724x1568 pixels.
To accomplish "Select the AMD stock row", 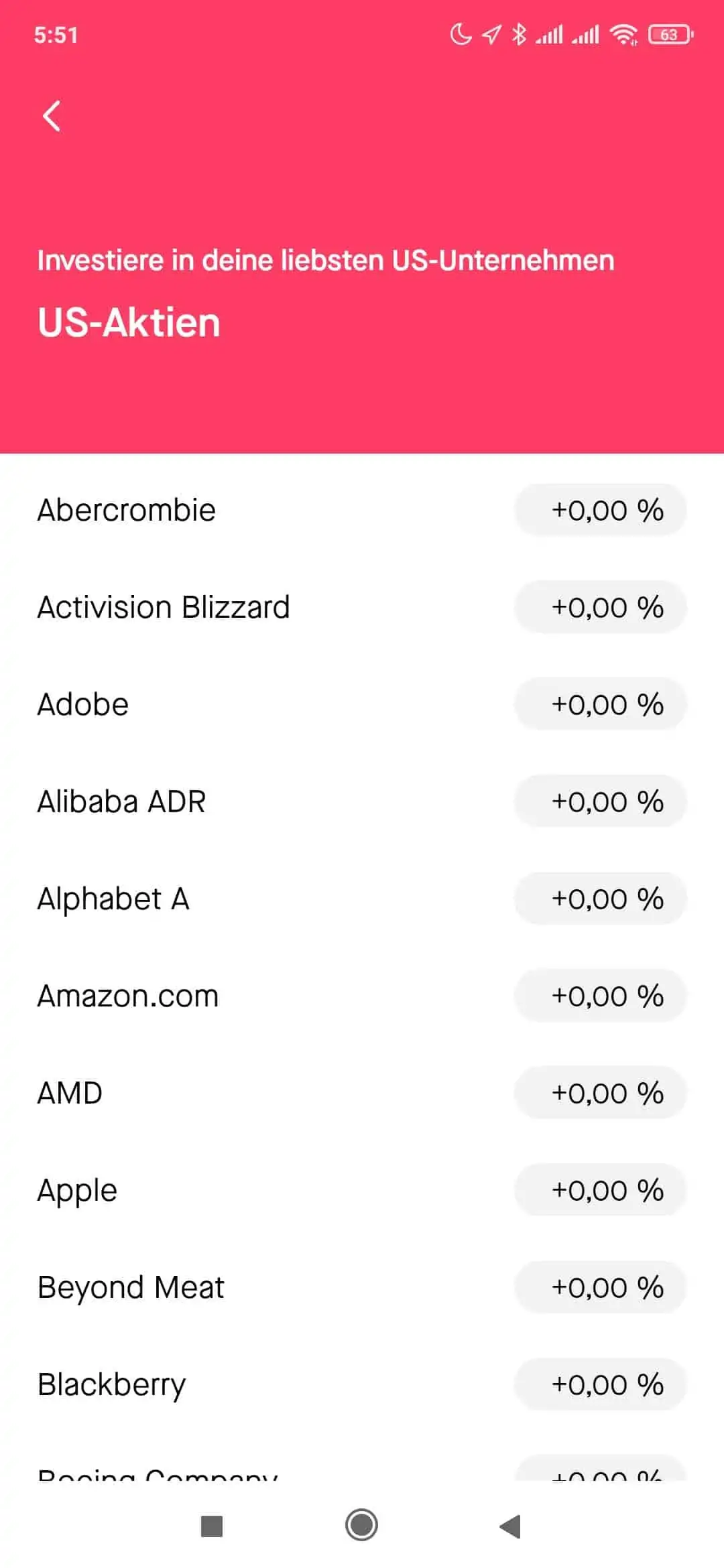I will pyautogui.click(x=362, y=1093).
